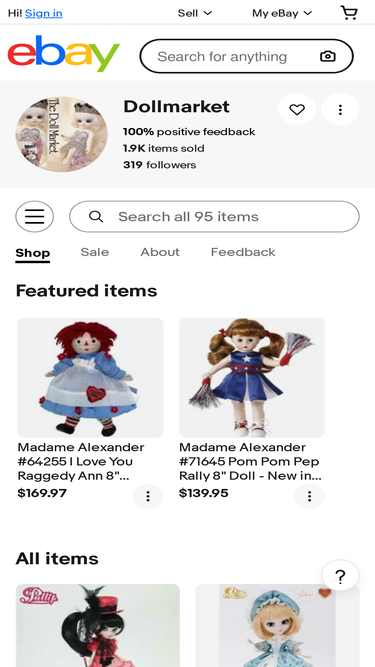Tap the question mark help button
375x667 pixels.
(340, 576)
